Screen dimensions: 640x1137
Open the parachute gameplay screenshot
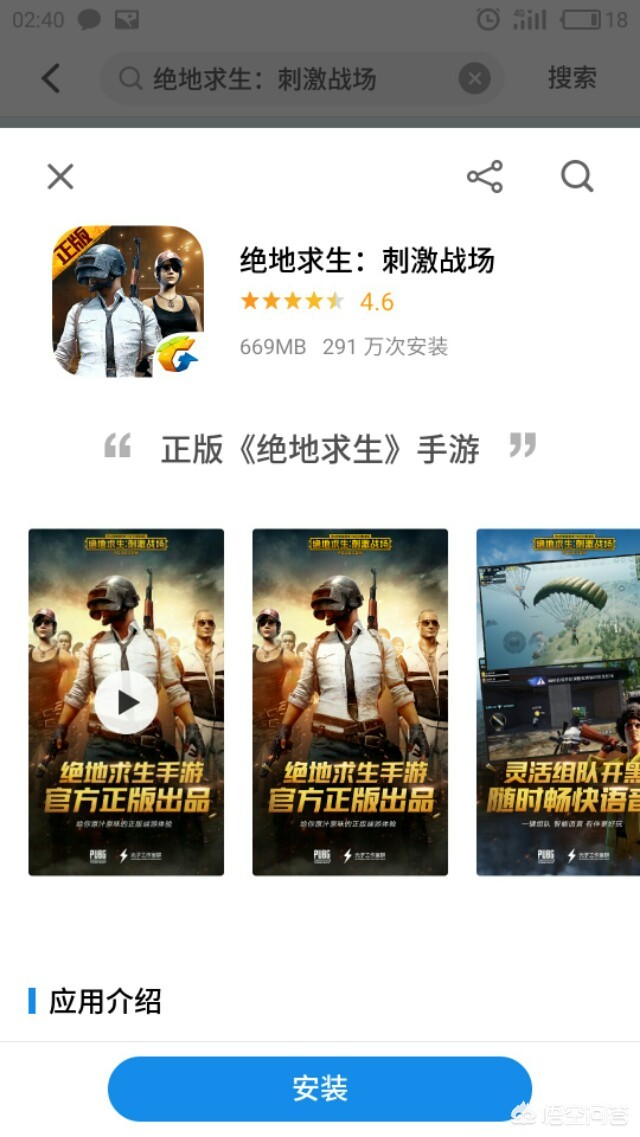558,702
